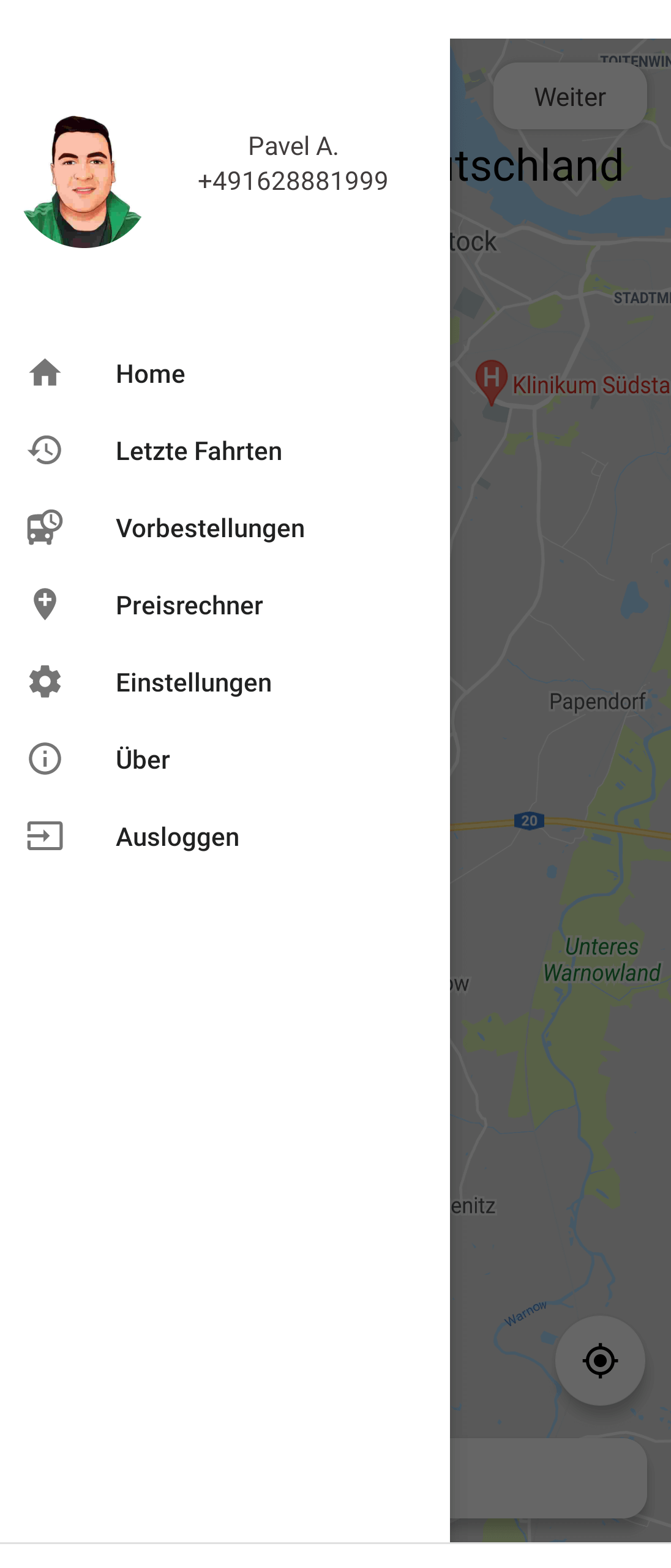Open Einstellungen settings
Viewport: 671px width, 1568px height.
(193, 682)
